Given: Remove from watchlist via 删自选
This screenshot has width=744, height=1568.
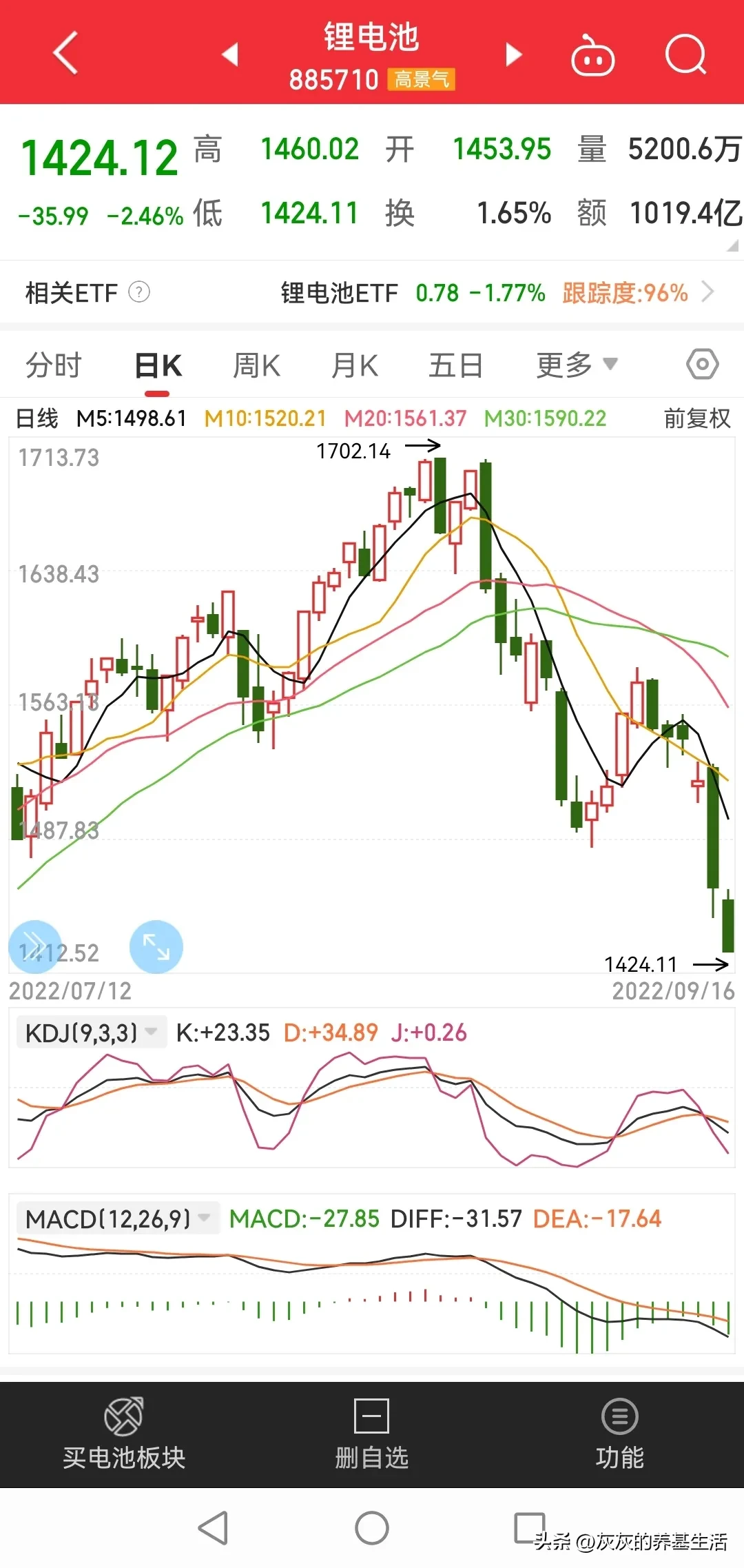Looking at the screenshot, I should point(372,1434).
